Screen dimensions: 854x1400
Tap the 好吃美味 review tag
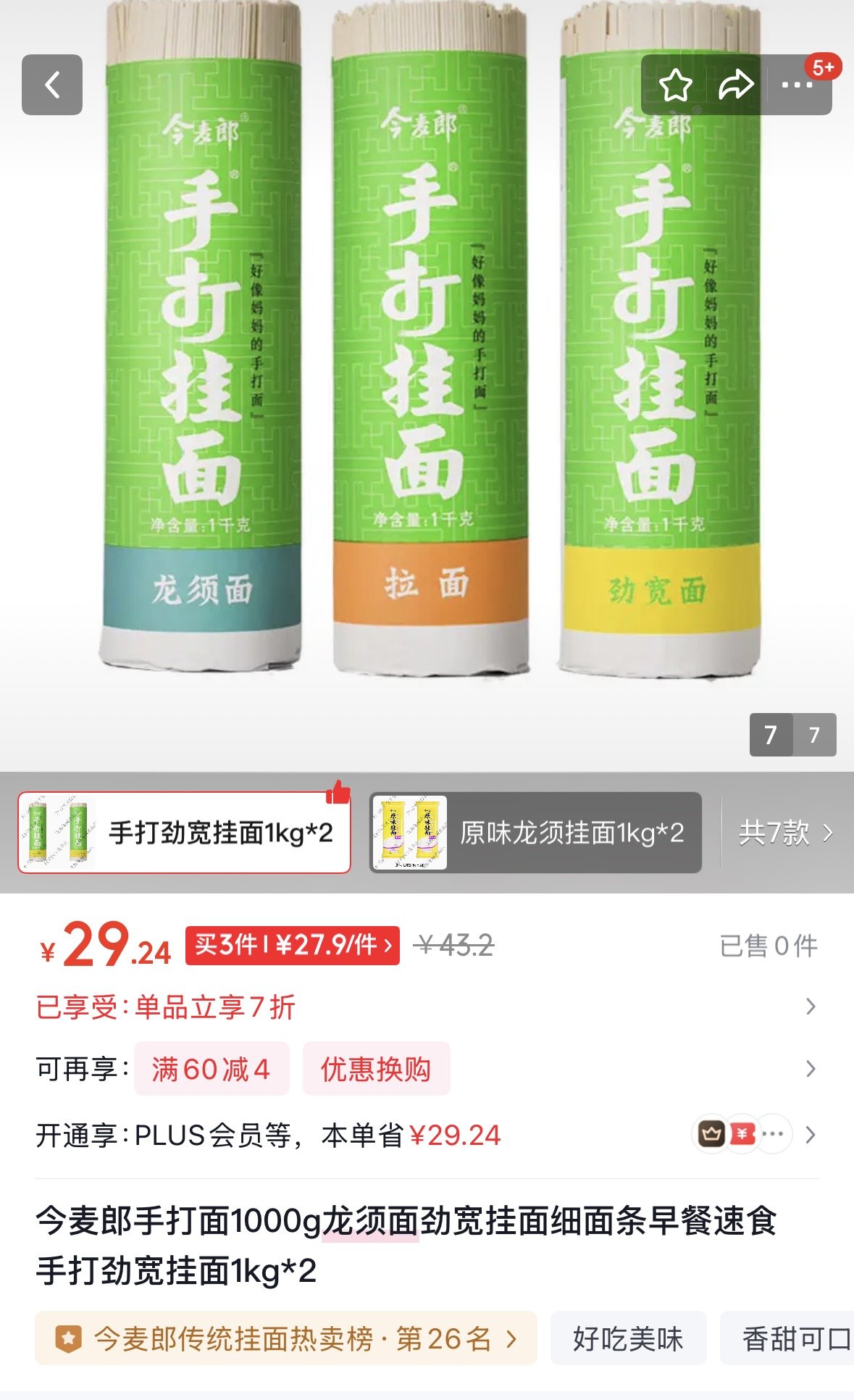click(628, 1338)
